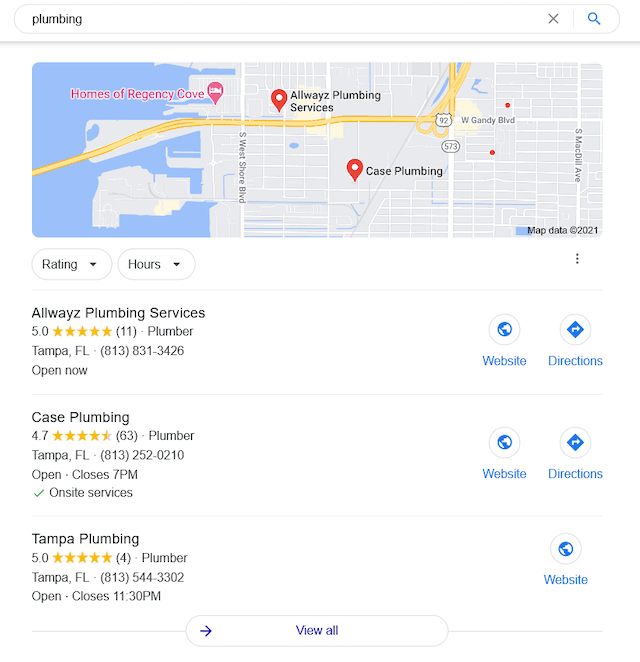Run search with the magnifier icon

pos(594,19)
